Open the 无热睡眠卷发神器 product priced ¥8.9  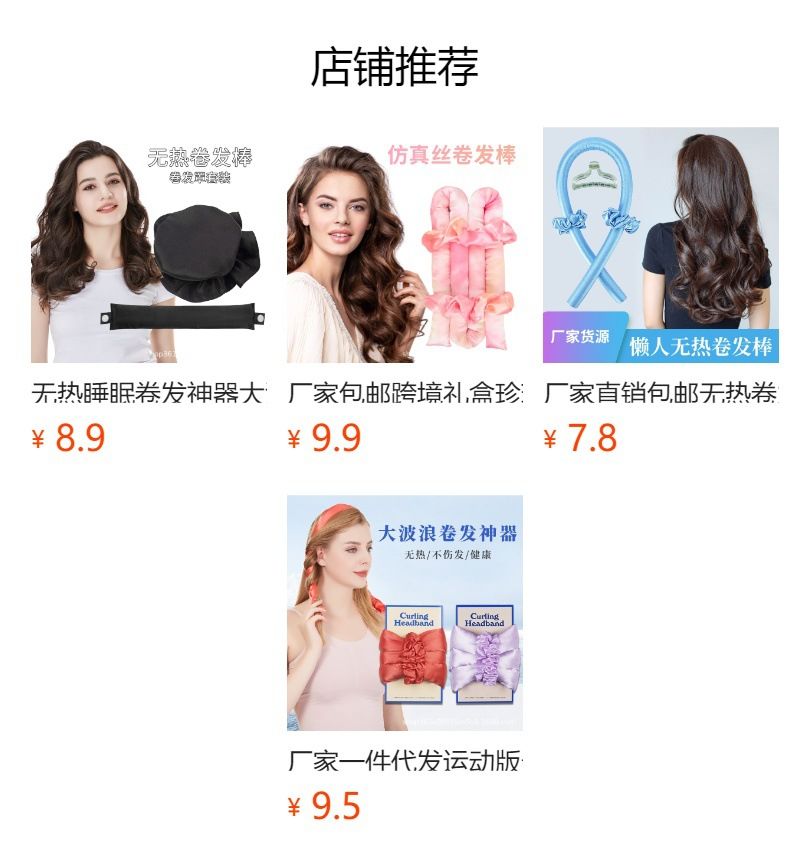[x=149, y=245]
